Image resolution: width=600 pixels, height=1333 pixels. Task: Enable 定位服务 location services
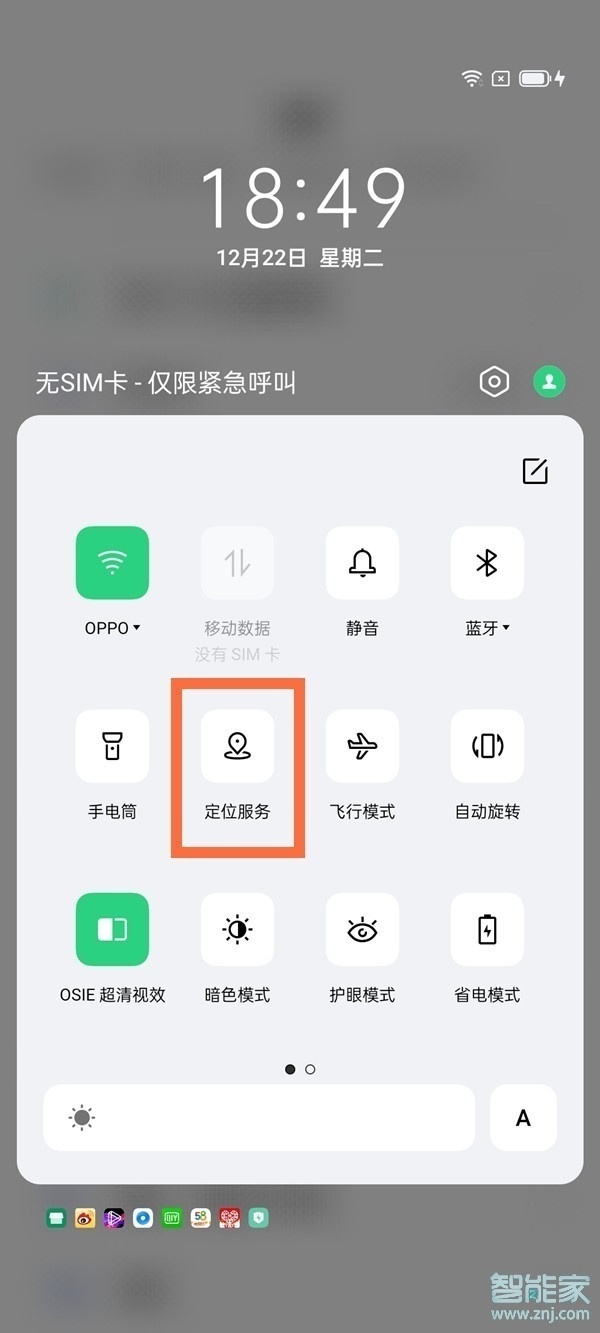coord(237,746)
